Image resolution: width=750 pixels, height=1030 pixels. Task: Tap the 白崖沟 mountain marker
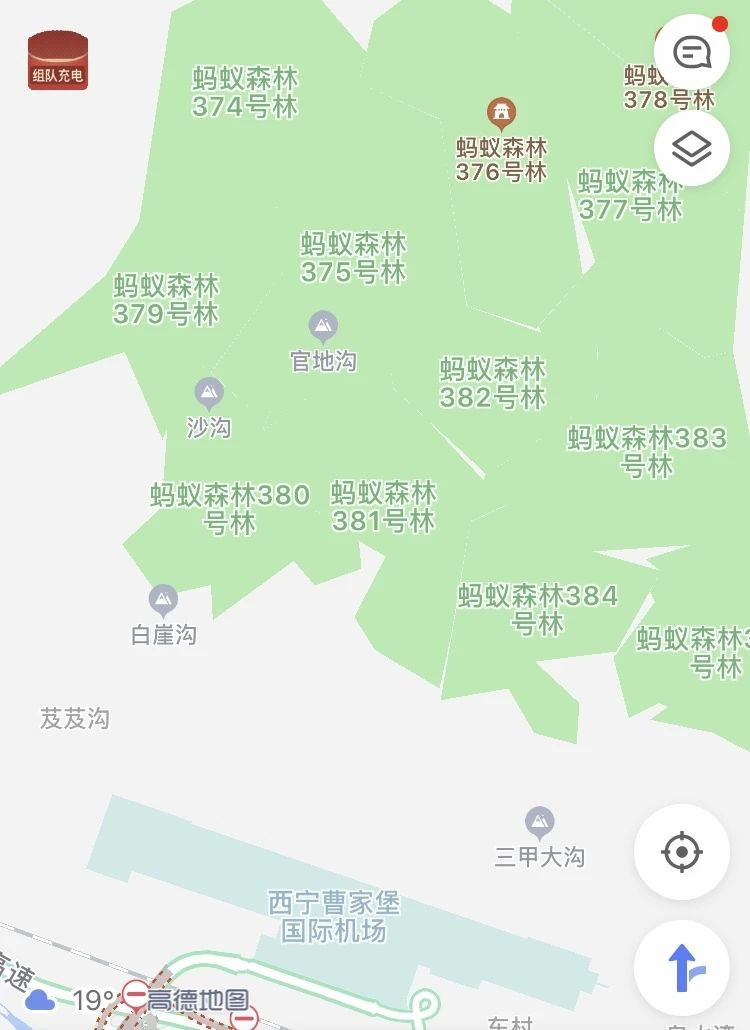click(x=163, y=601)
